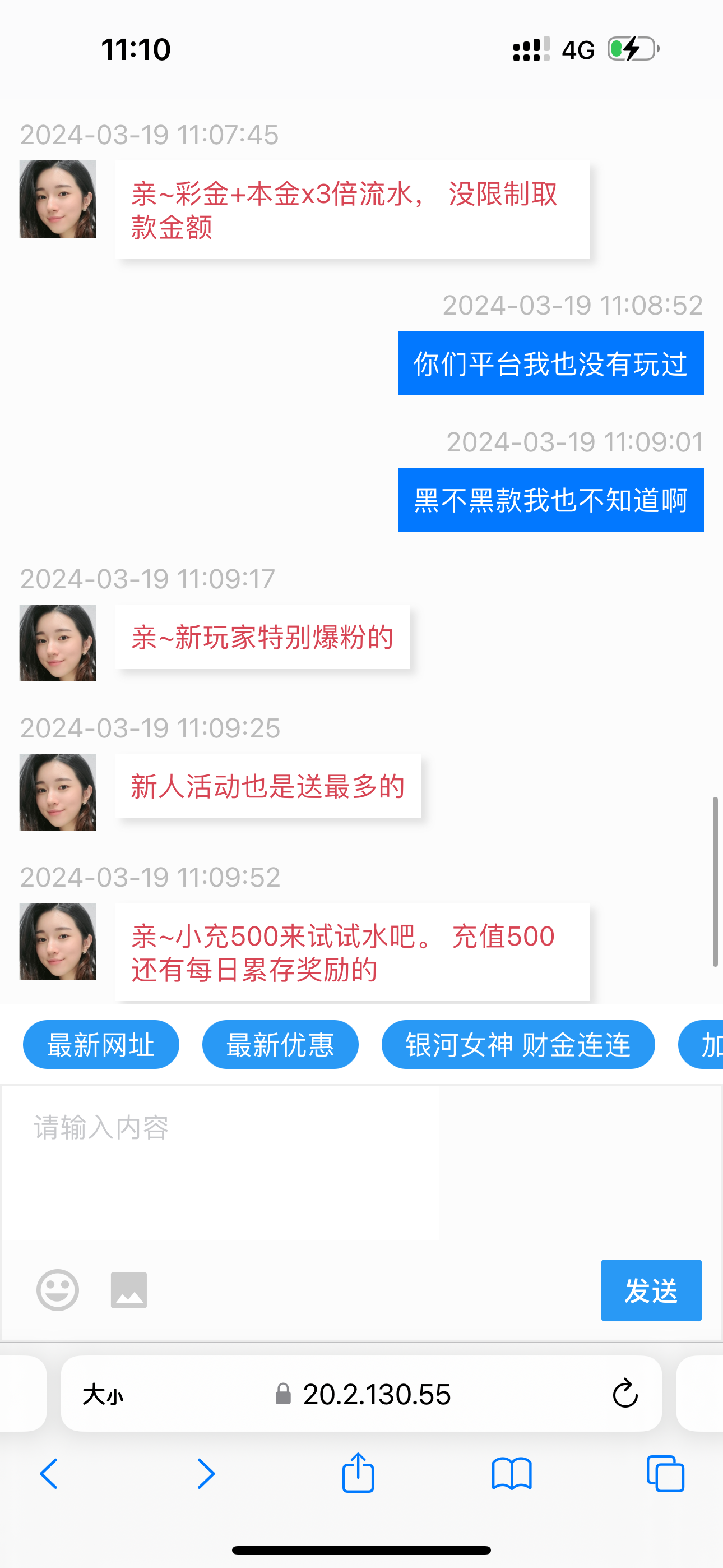Share this page from the toolbar
The image size is (723, 1568).
[358, 1473]
